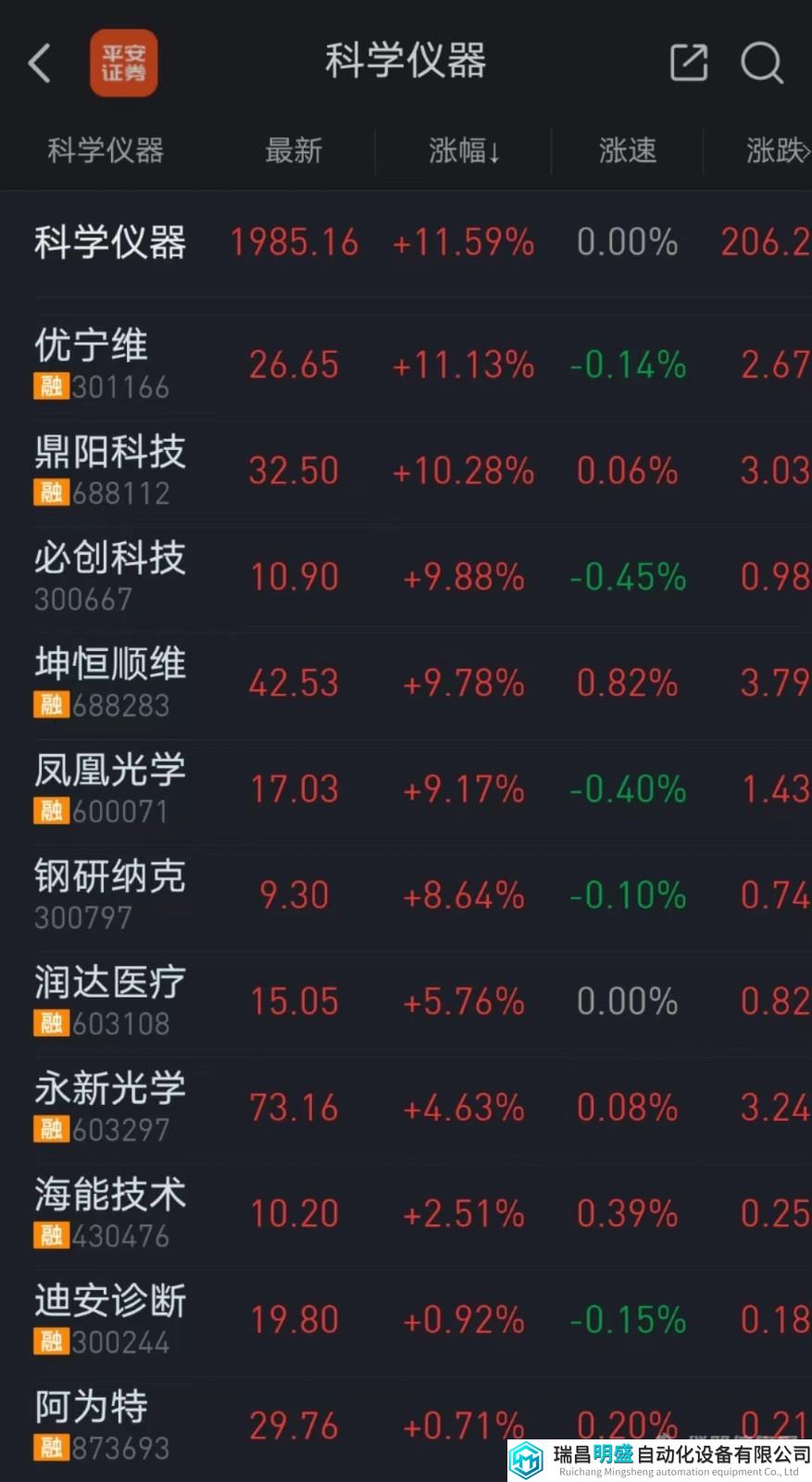The width and height of the screenshot is (812, 1482).
Task: Open the search magnifier
Action: click(761, 63)
